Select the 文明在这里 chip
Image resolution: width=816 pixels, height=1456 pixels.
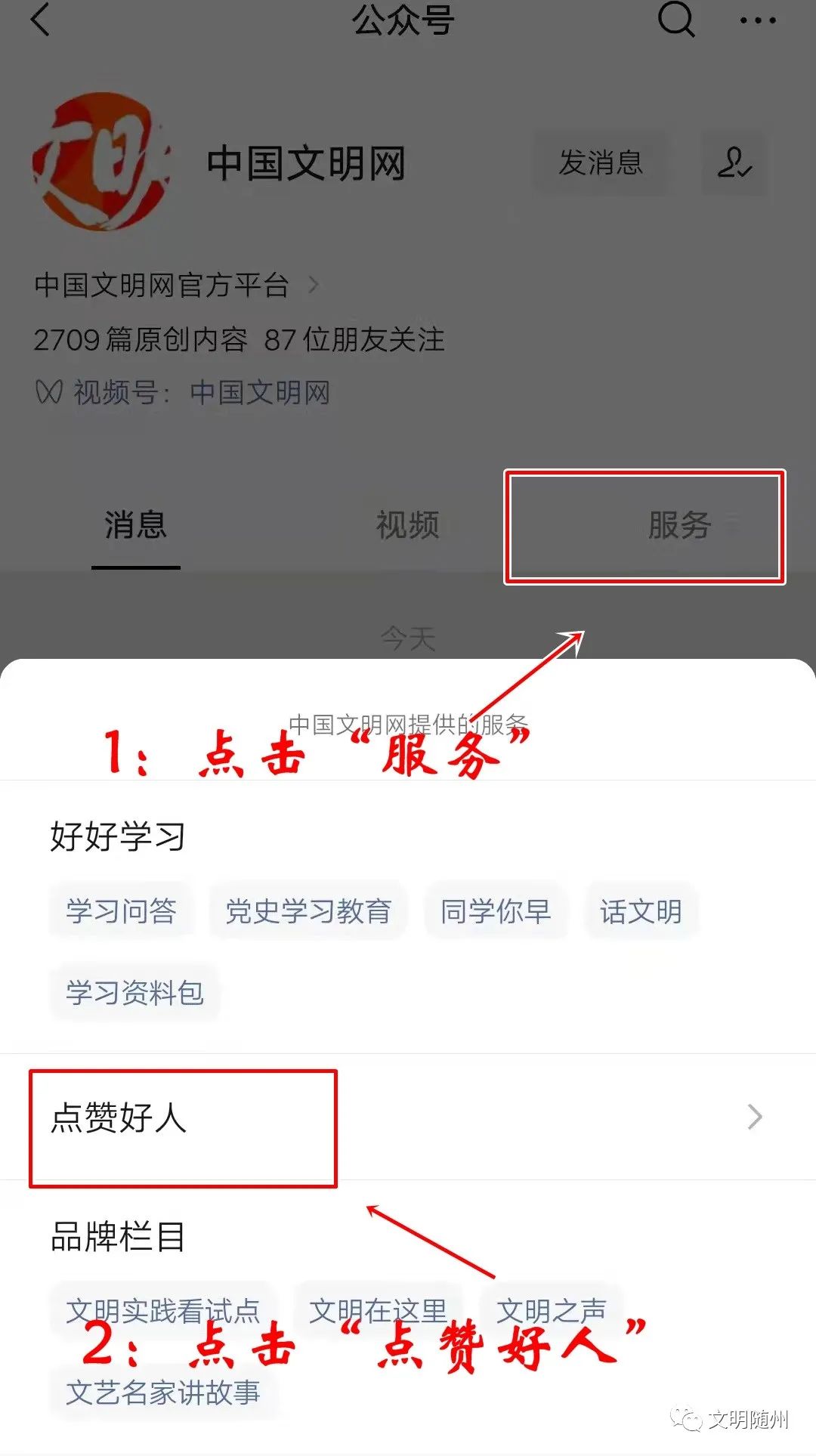point(378,1310)
